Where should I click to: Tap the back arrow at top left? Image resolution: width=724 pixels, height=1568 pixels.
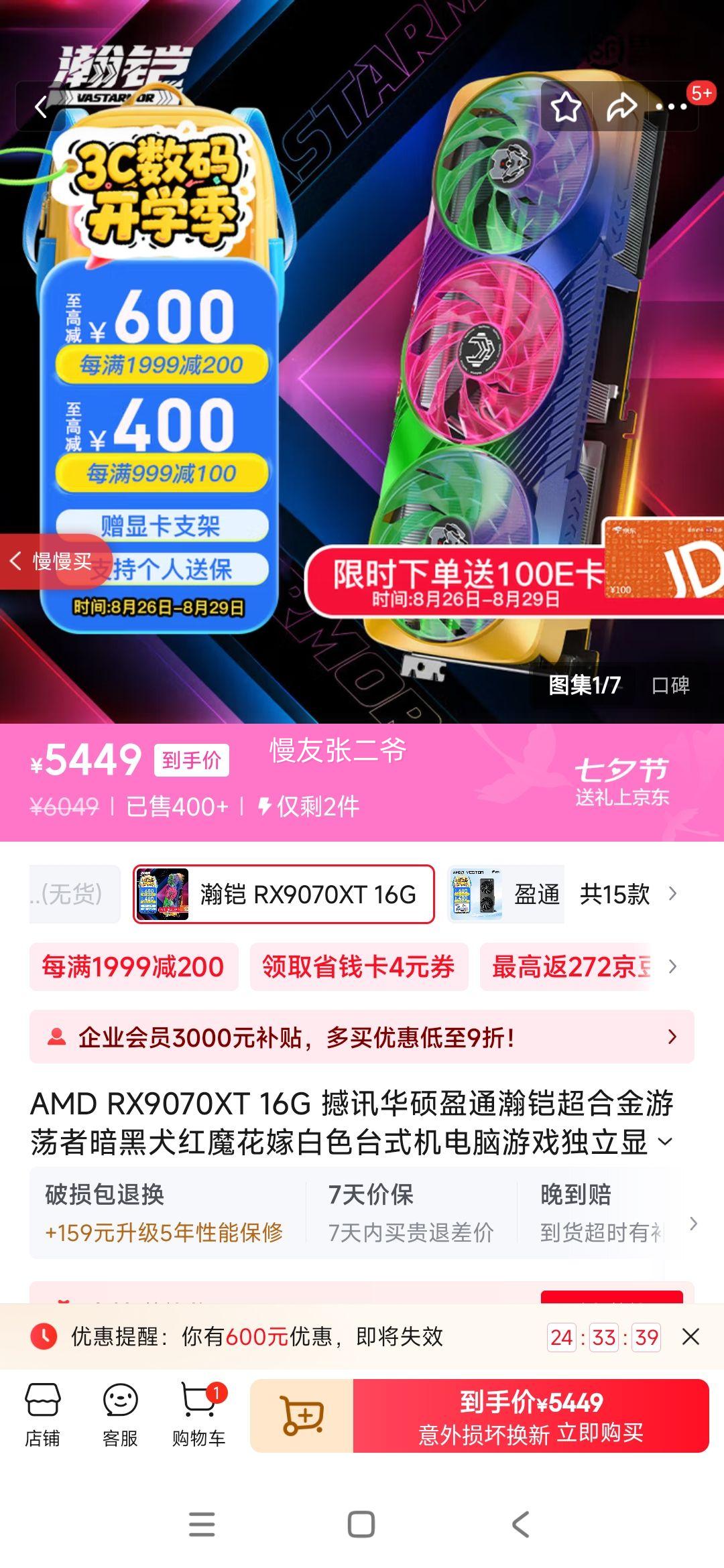pyautogui.click(x=40, y=106)
